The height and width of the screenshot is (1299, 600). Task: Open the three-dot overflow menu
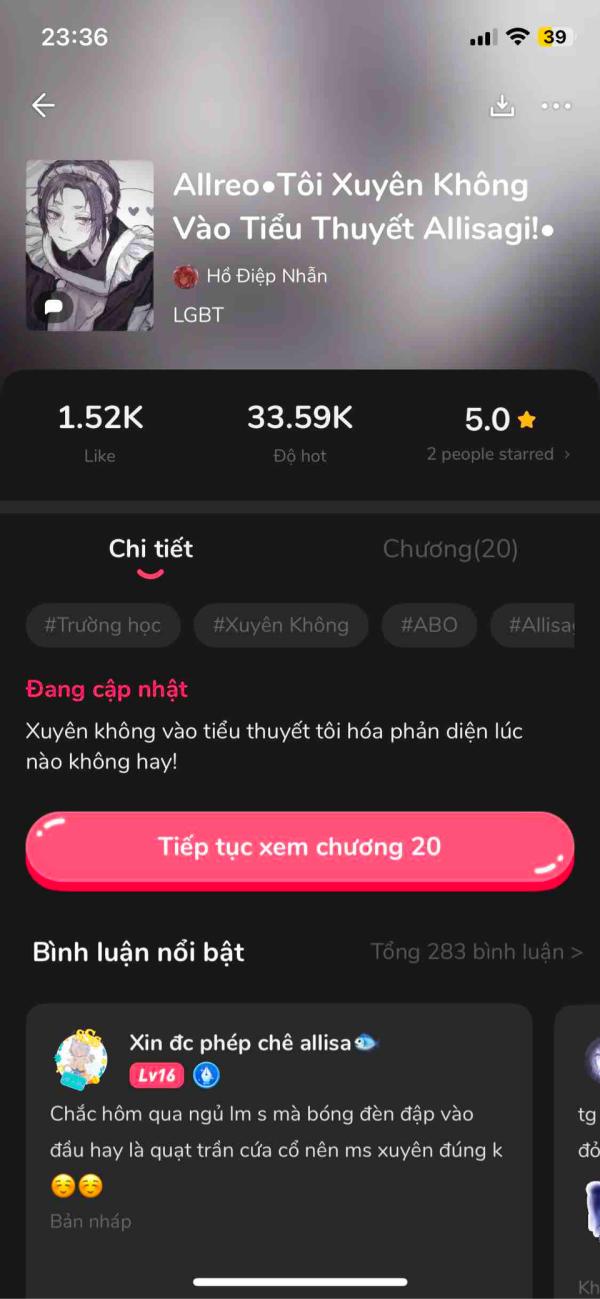[x=556, y=106]
